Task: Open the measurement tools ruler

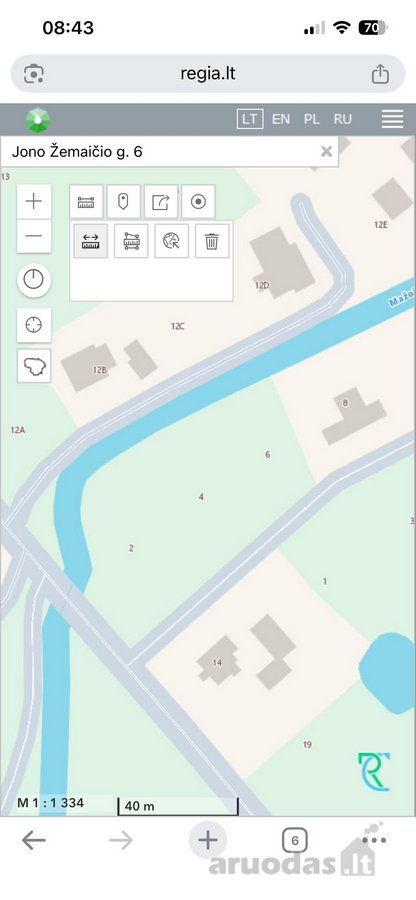Action: click(86, 201)
